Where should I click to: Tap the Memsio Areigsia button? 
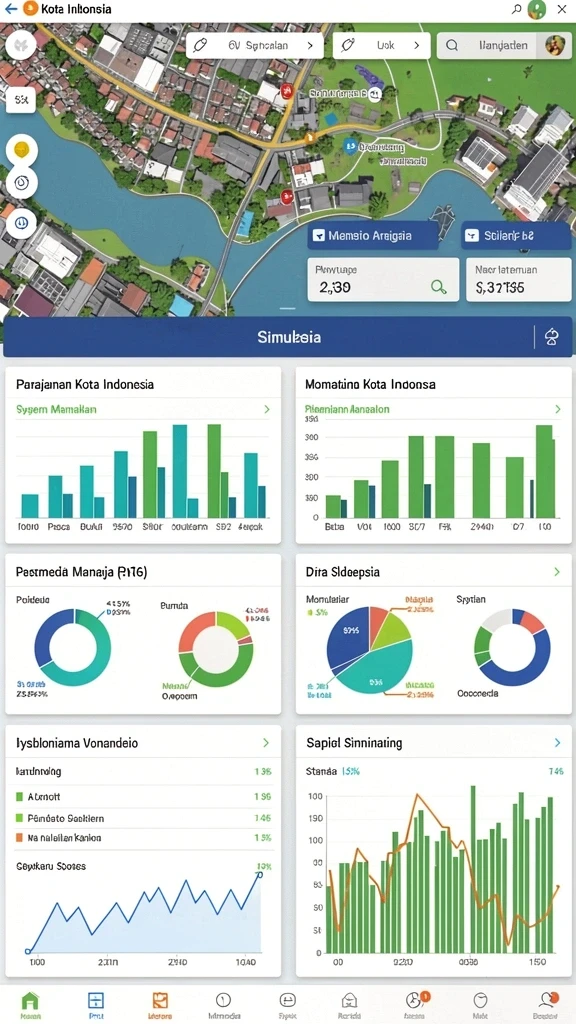[373, 236]
